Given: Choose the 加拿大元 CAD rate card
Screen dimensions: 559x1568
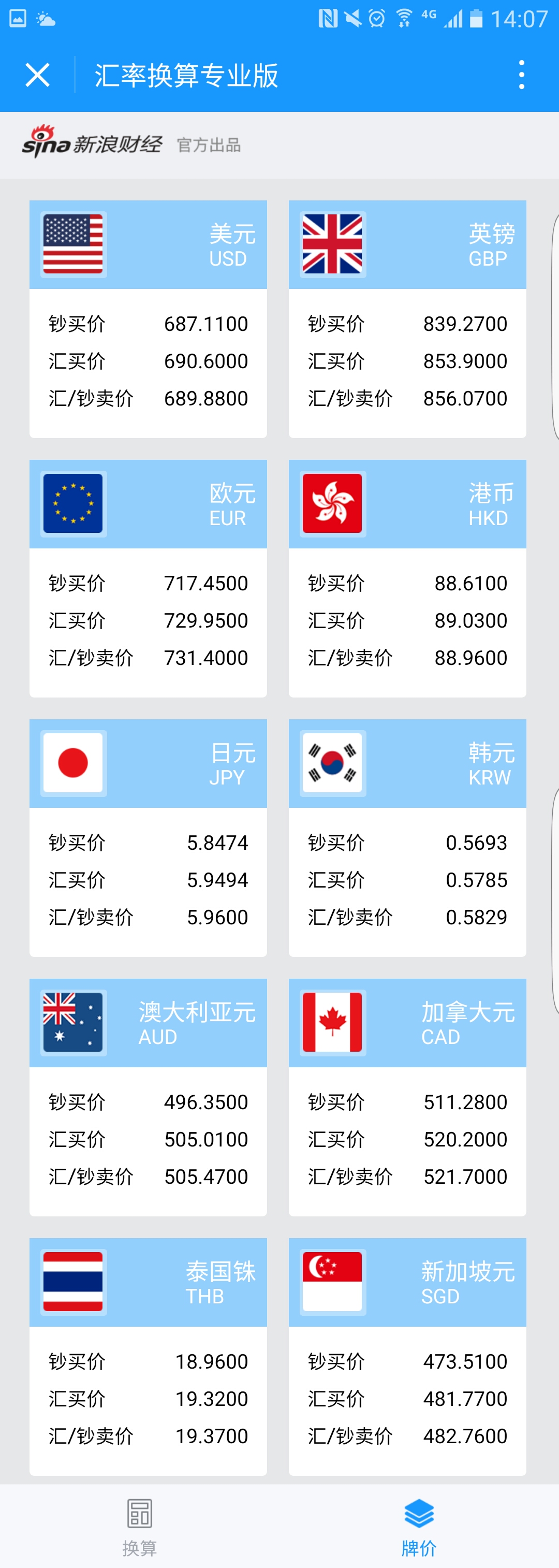Looking at the screenshot, I should pyautogui.click(x=407, y=1097).
